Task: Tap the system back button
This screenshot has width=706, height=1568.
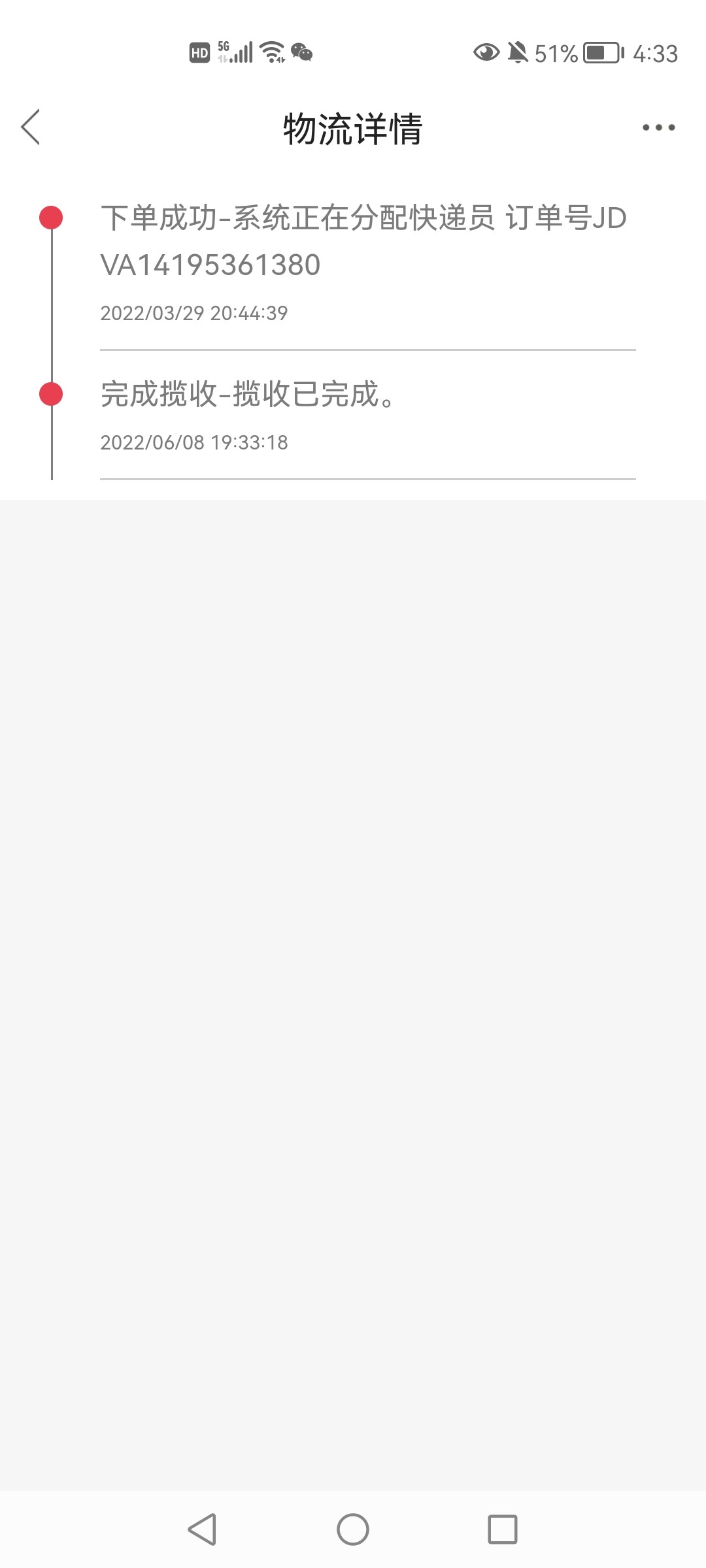Action: (202, 1529)
